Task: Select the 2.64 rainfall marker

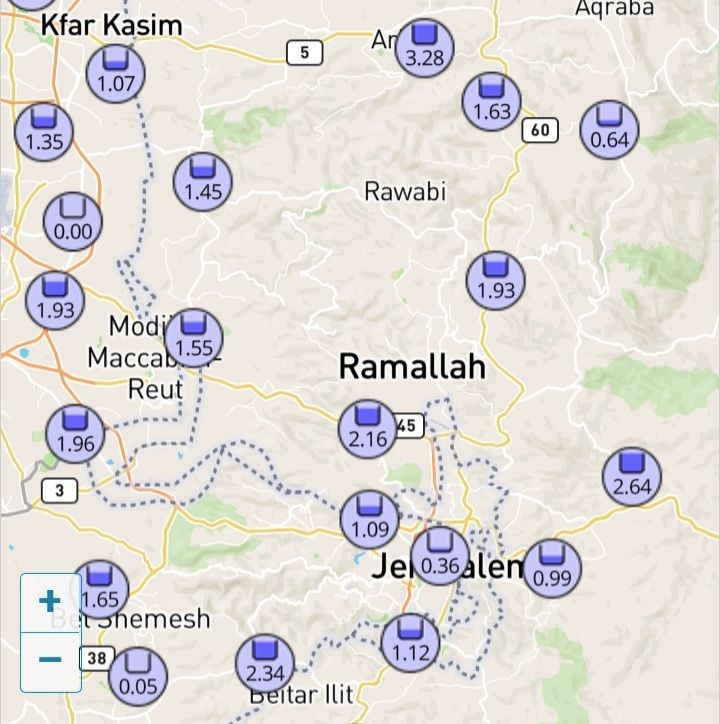Action: point(632,477)
